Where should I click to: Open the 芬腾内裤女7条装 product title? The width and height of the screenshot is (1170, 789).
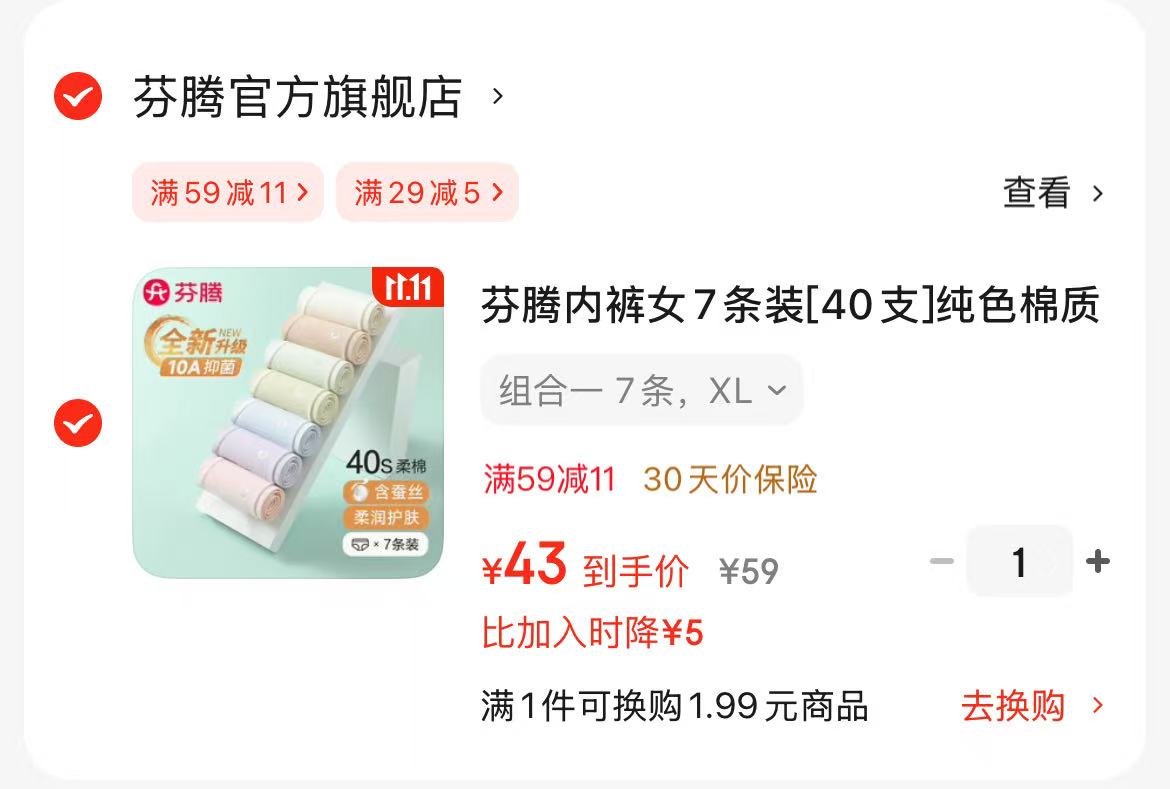point(790,306)
